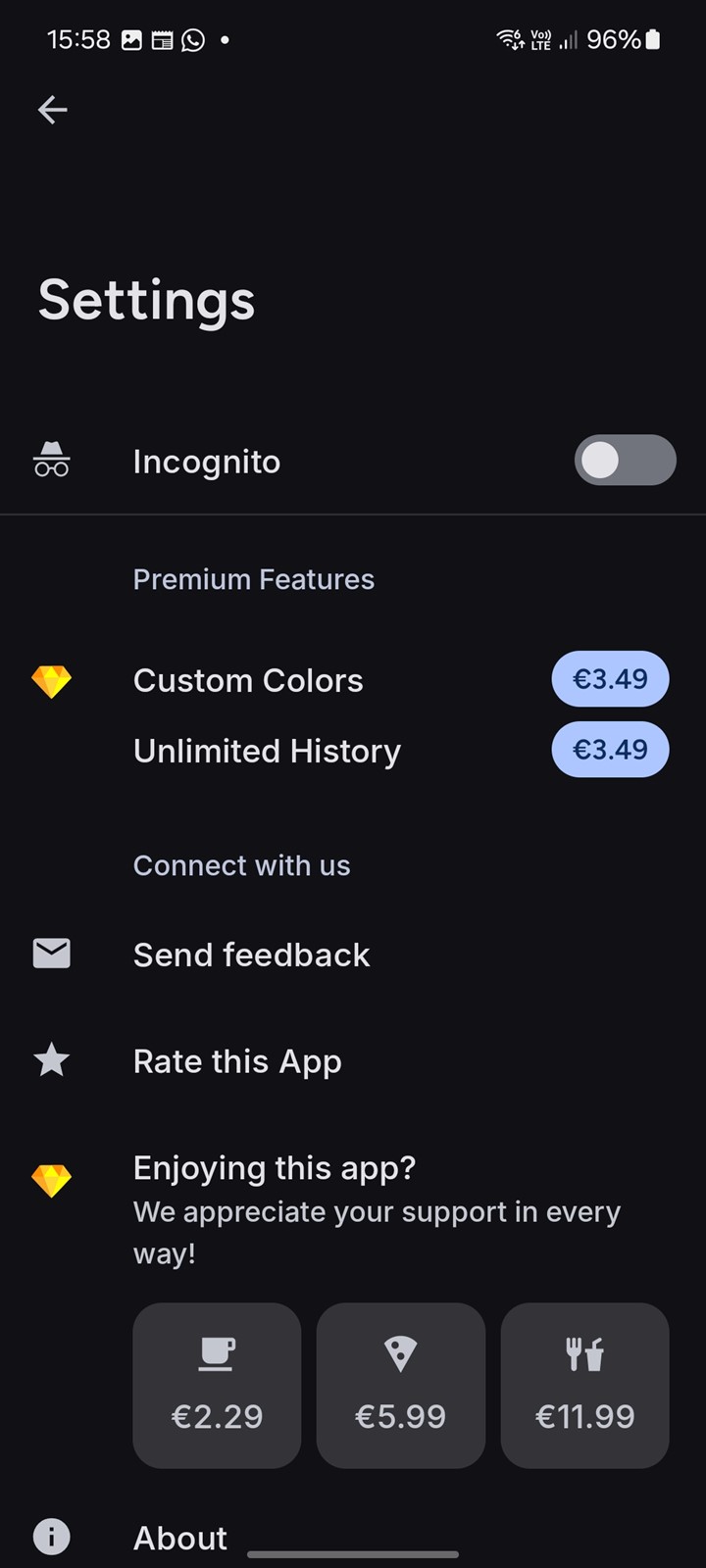
Task: Tap the €11.99 meal support option
Action: (x=584, y=1386)
